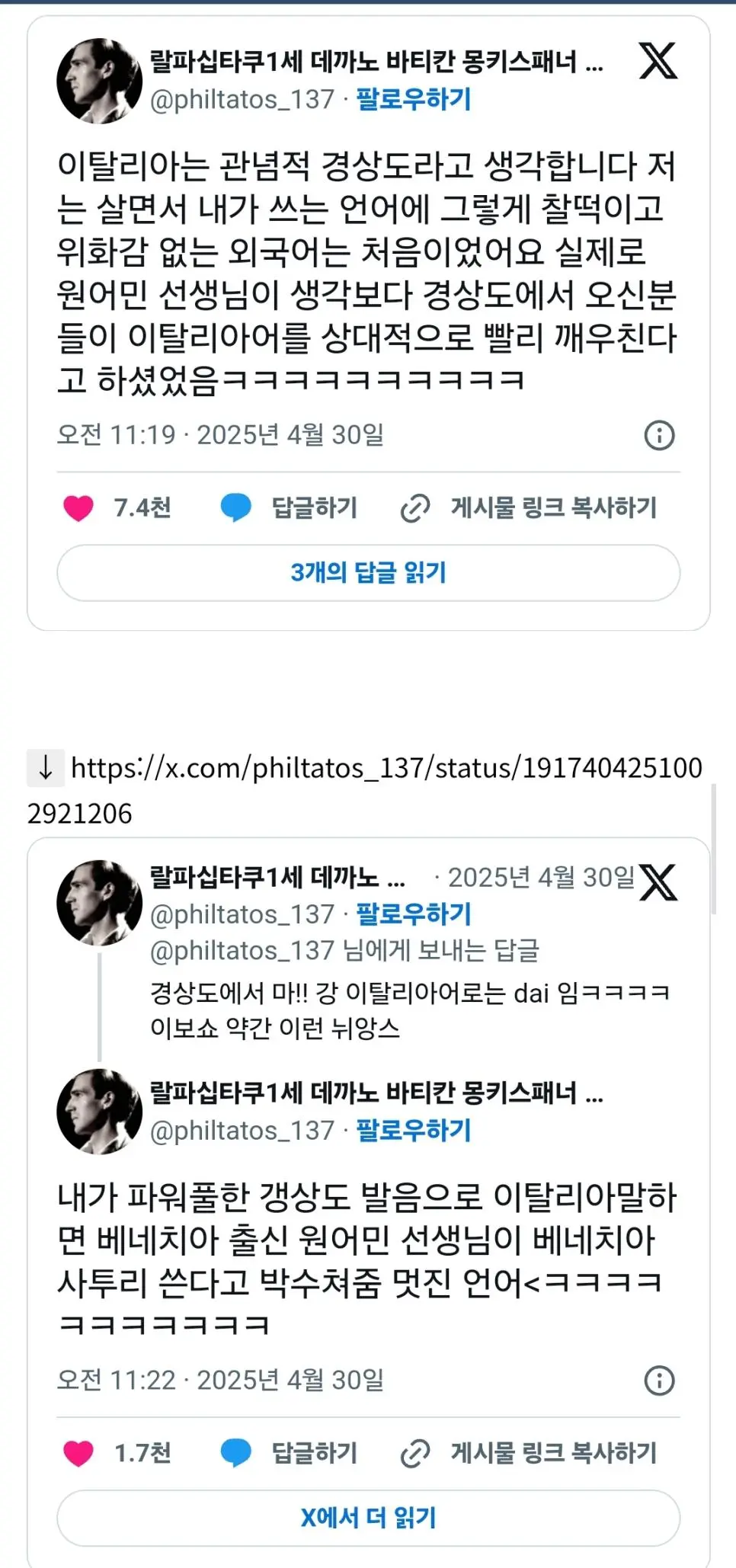Open the date 2025년 4월 30일 on the reply
Screen dimensions: 736x1568
pos(540,878)
